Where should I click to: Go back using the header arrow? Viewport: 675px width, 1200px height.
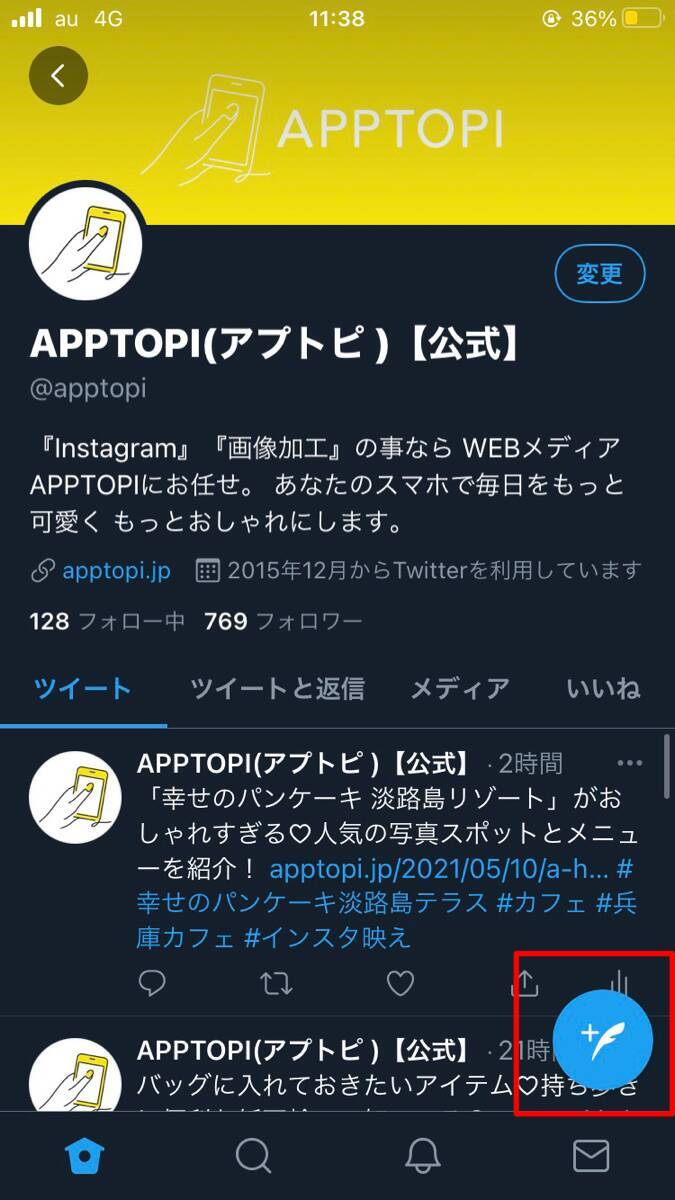coord(58,76)
